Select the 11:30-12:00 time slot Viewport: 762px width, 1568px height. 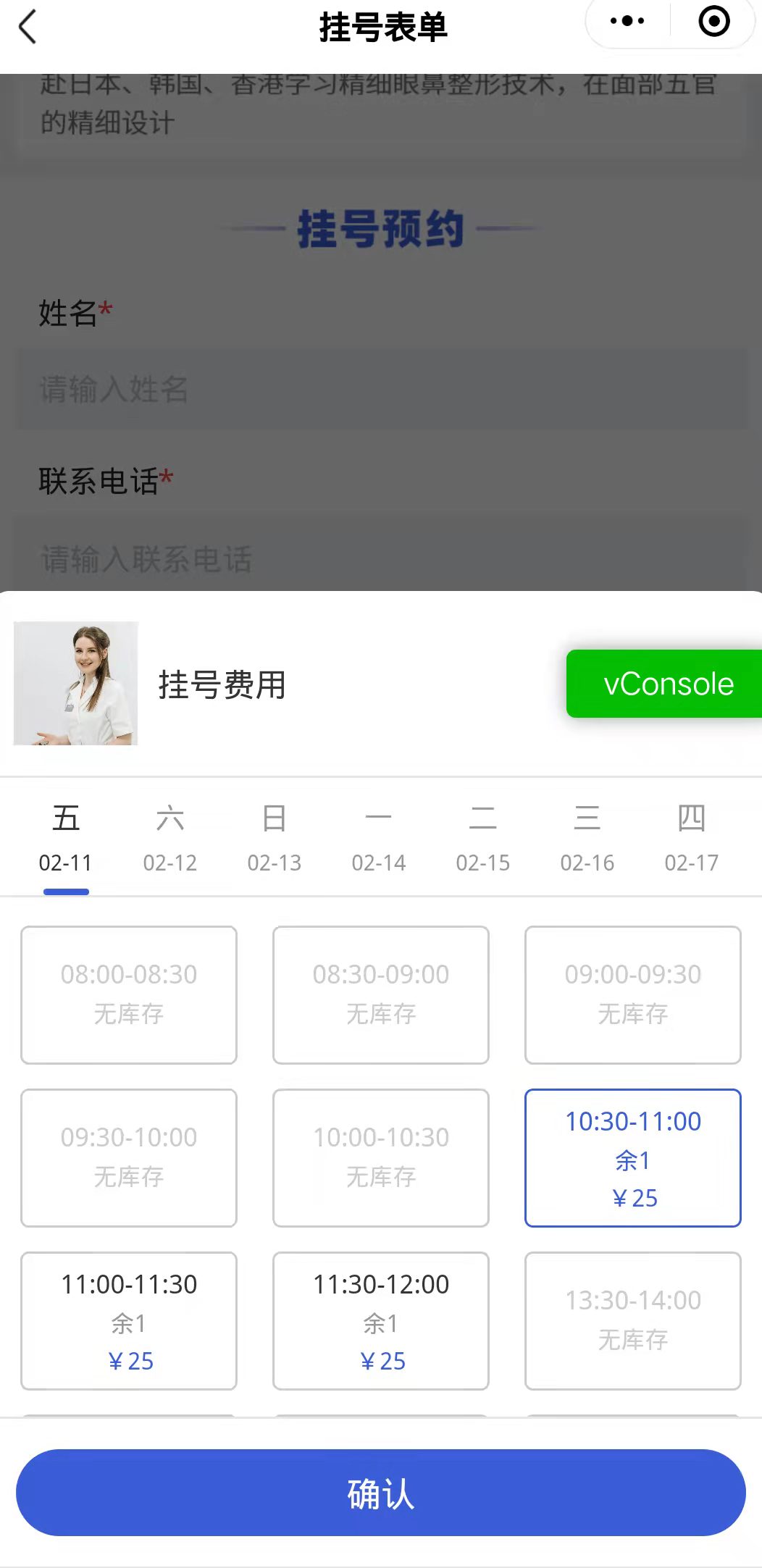(381, 1320)
